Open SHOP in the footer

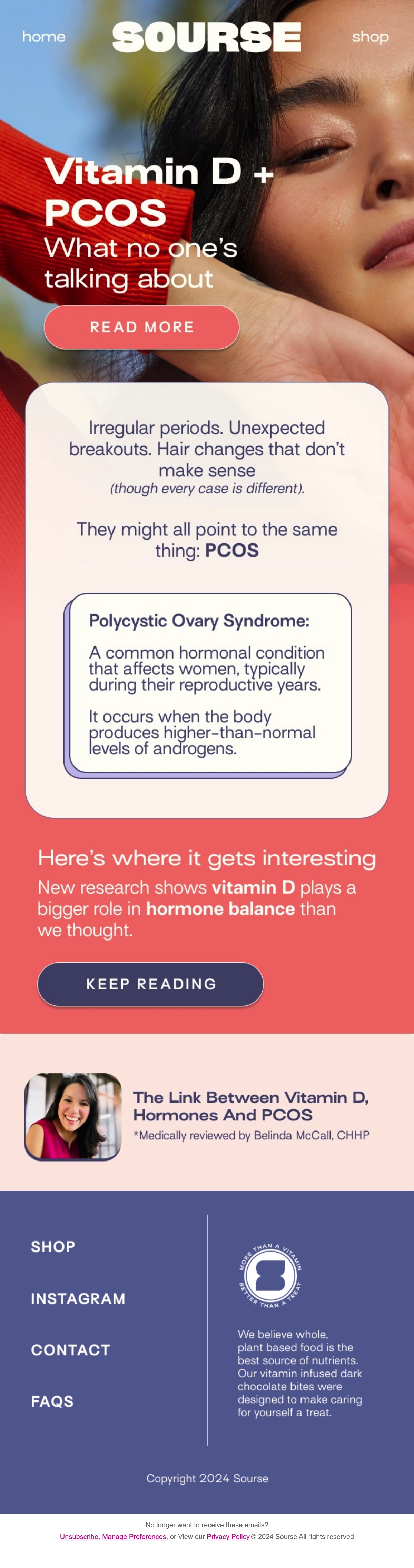tap(53, 1247)
